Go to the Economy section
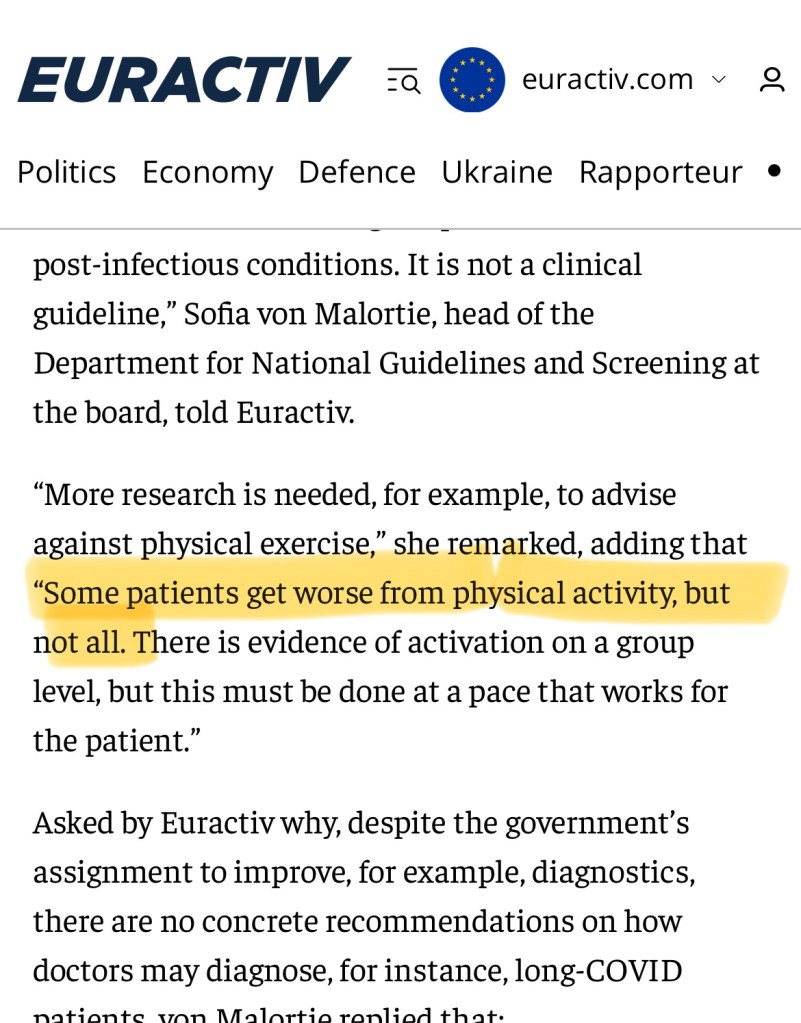 [x=207, y=172]
